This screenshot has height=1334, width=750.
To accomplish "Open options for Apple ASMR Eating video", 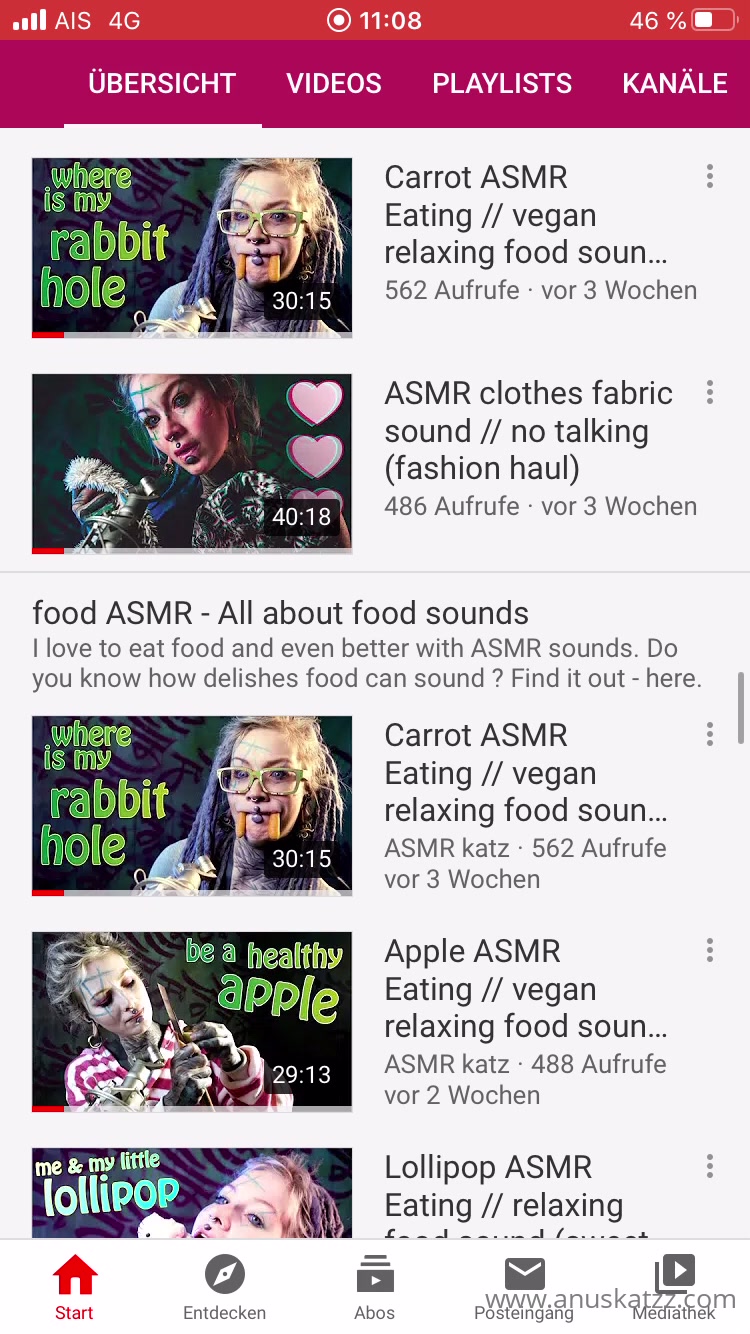I will point(709,951).
